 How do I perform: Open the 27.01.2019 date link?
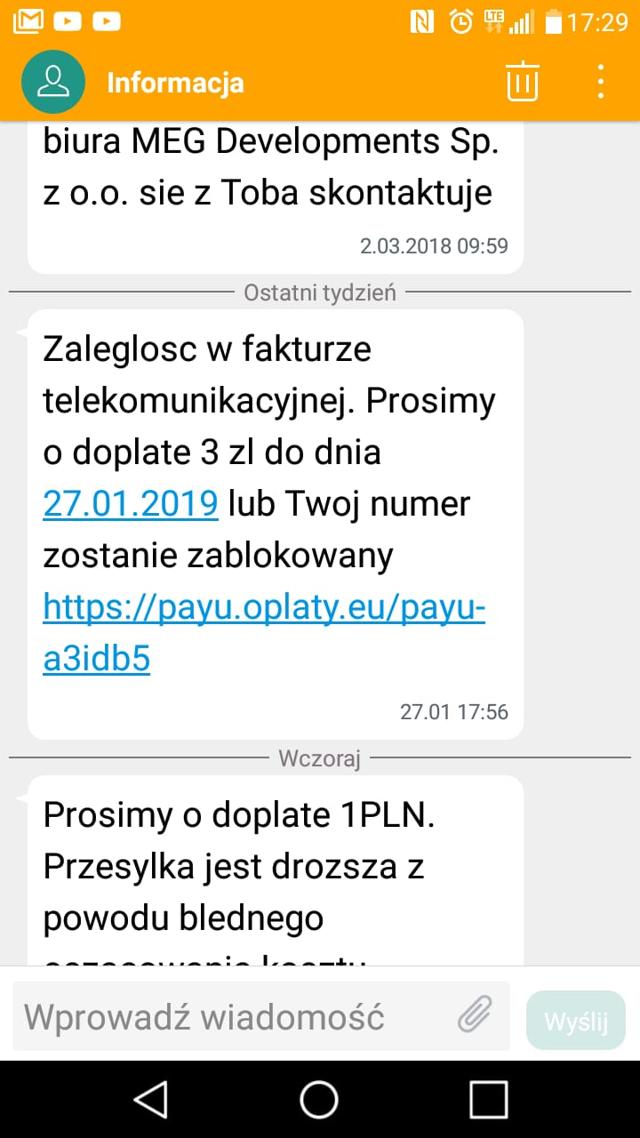click(x=131, y=504)
